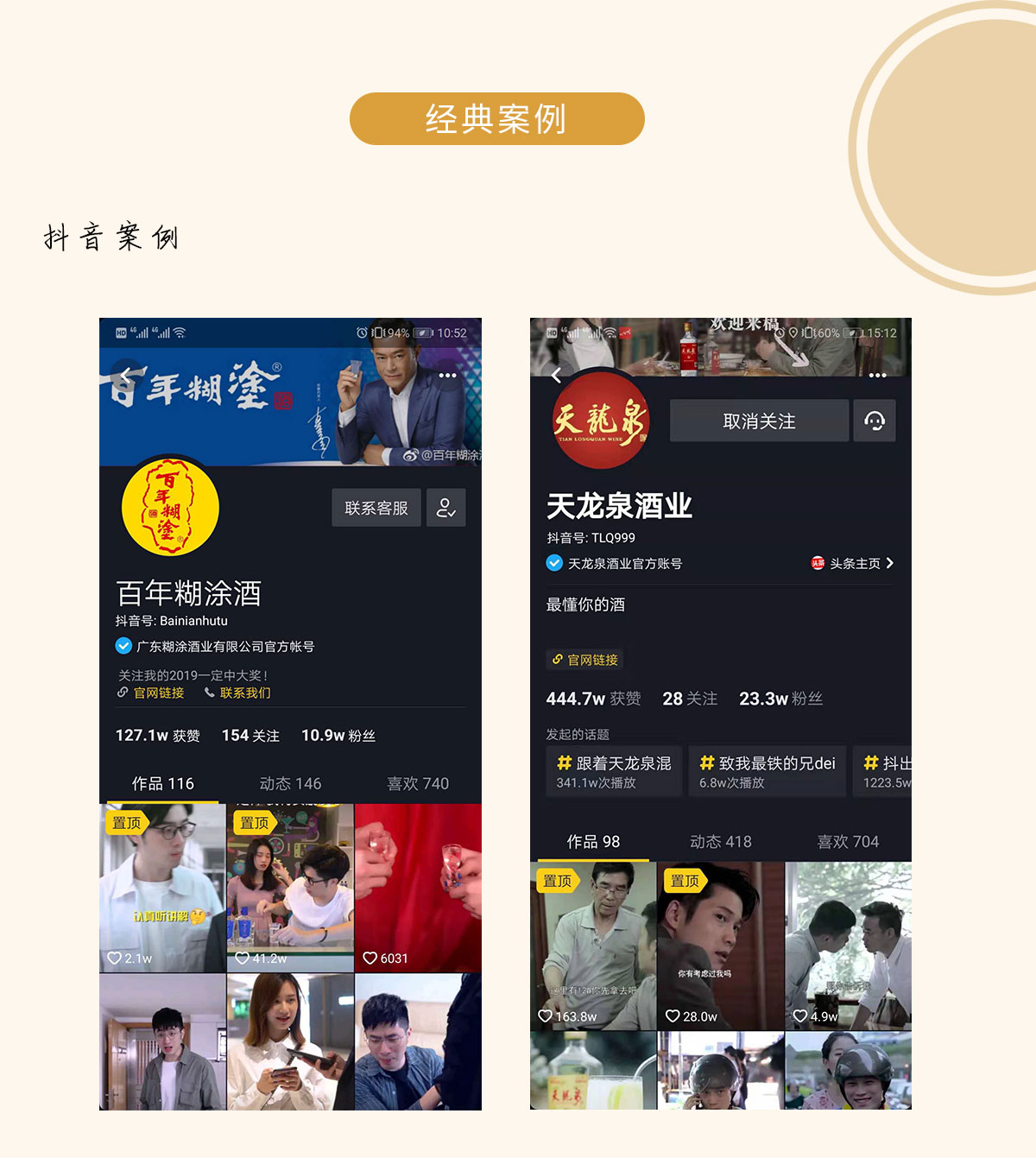This screenshot has width=1036, height=1158.
Task: Open 官网链接 on 天龙泉酒业 profile
Action: pos(584,659)
